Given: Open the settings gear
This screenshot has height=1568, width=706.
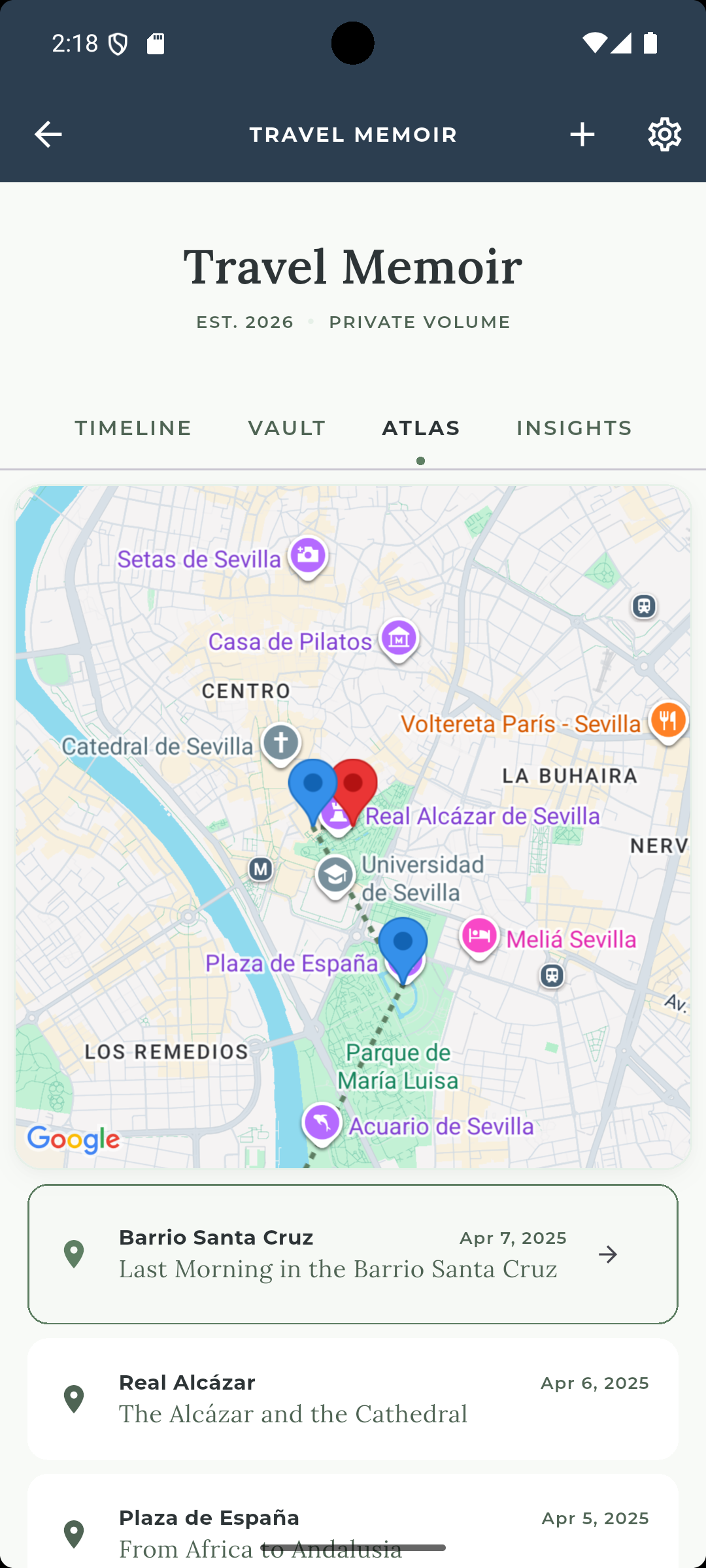Looking at the screenshot, I should [664, 135].
